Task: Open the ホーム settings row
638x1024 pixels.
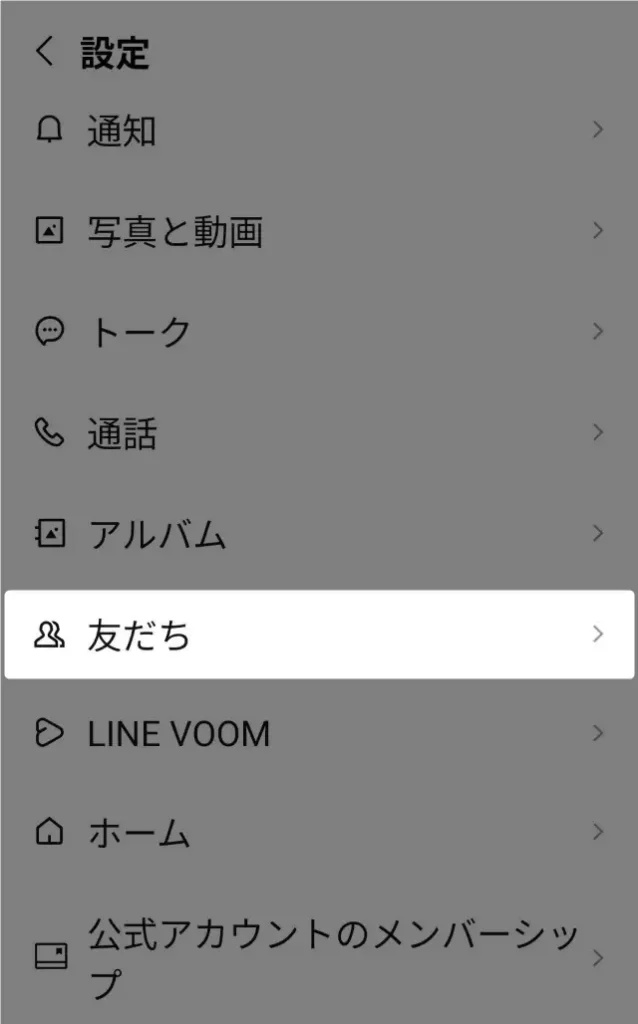Action: point(319,832)
